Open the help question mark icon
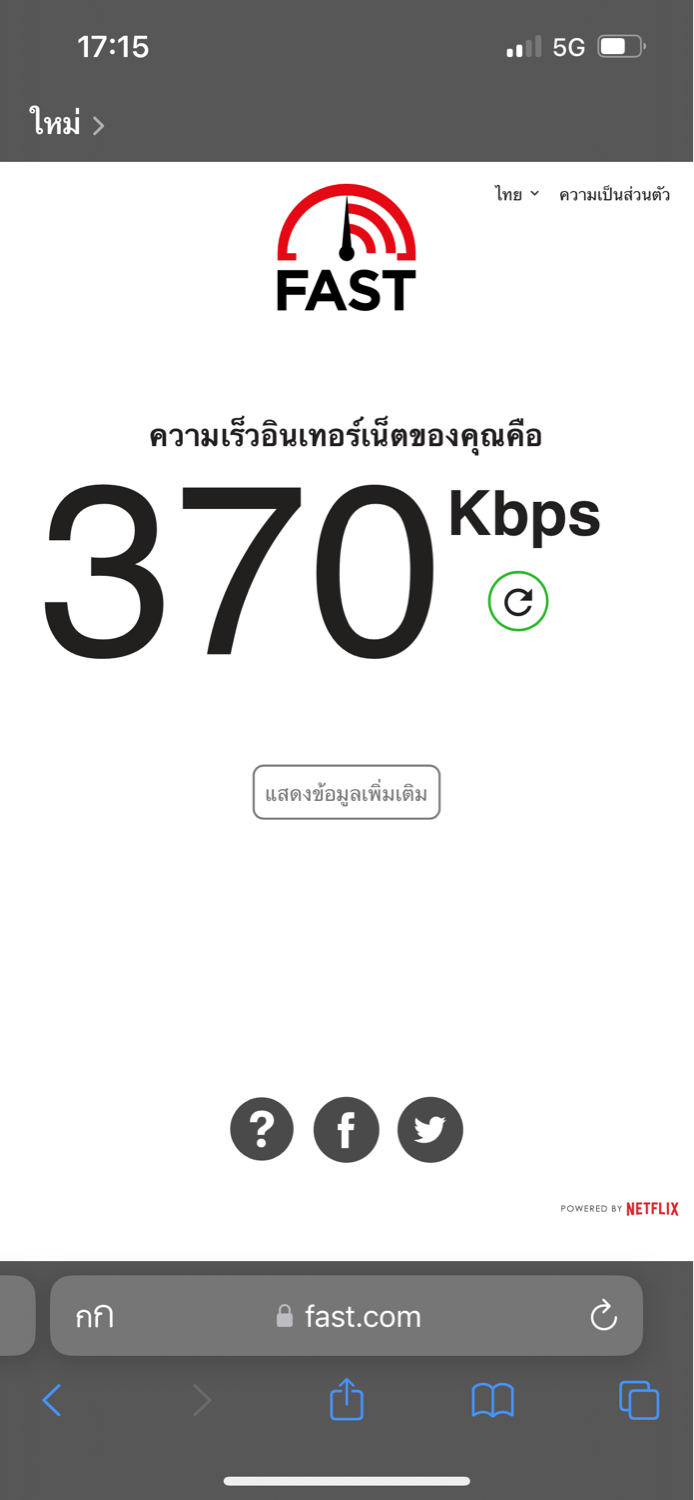This screenshot has width=694, height=1500. pyautogui.click(x=262, y=1129)
